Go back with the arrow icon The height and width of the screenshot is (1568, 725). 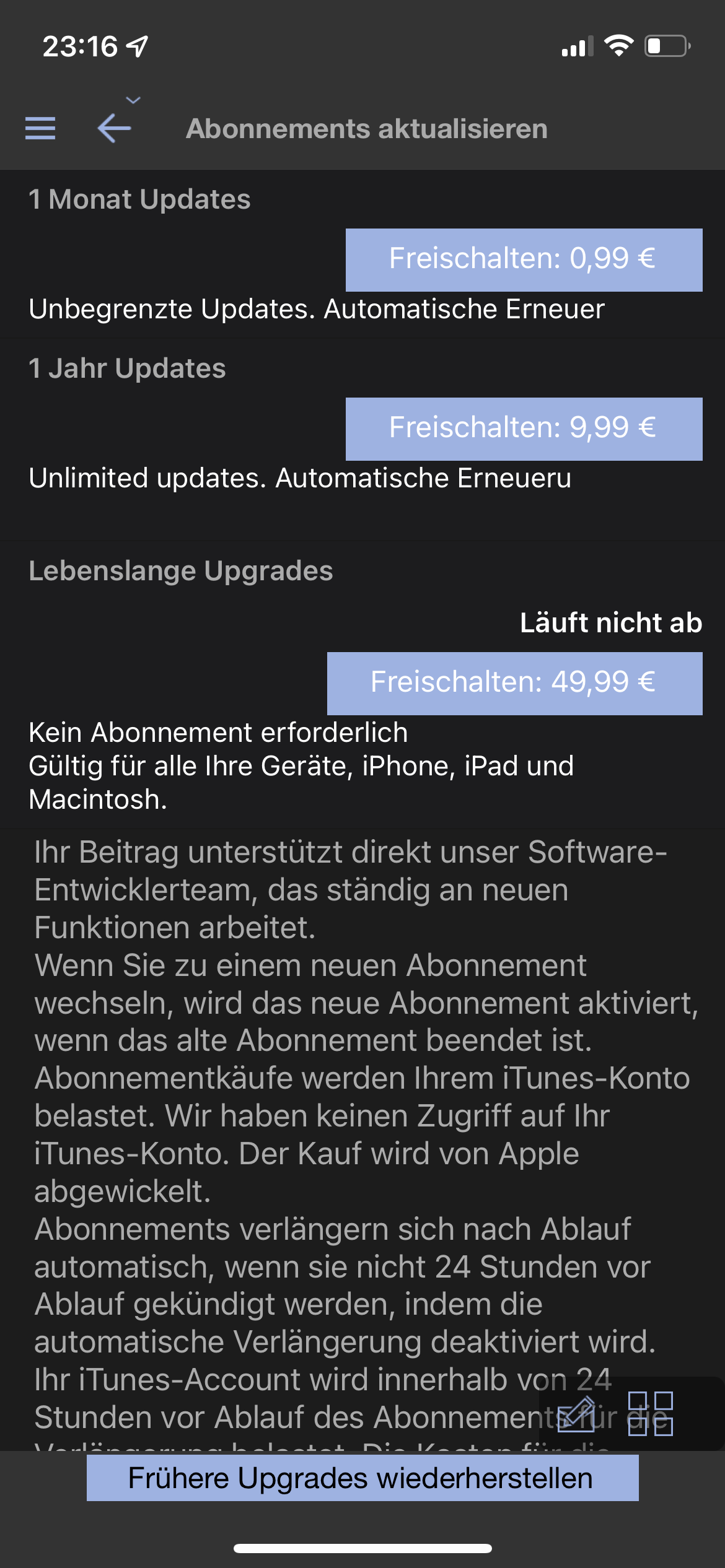click(x=115, y=128)
